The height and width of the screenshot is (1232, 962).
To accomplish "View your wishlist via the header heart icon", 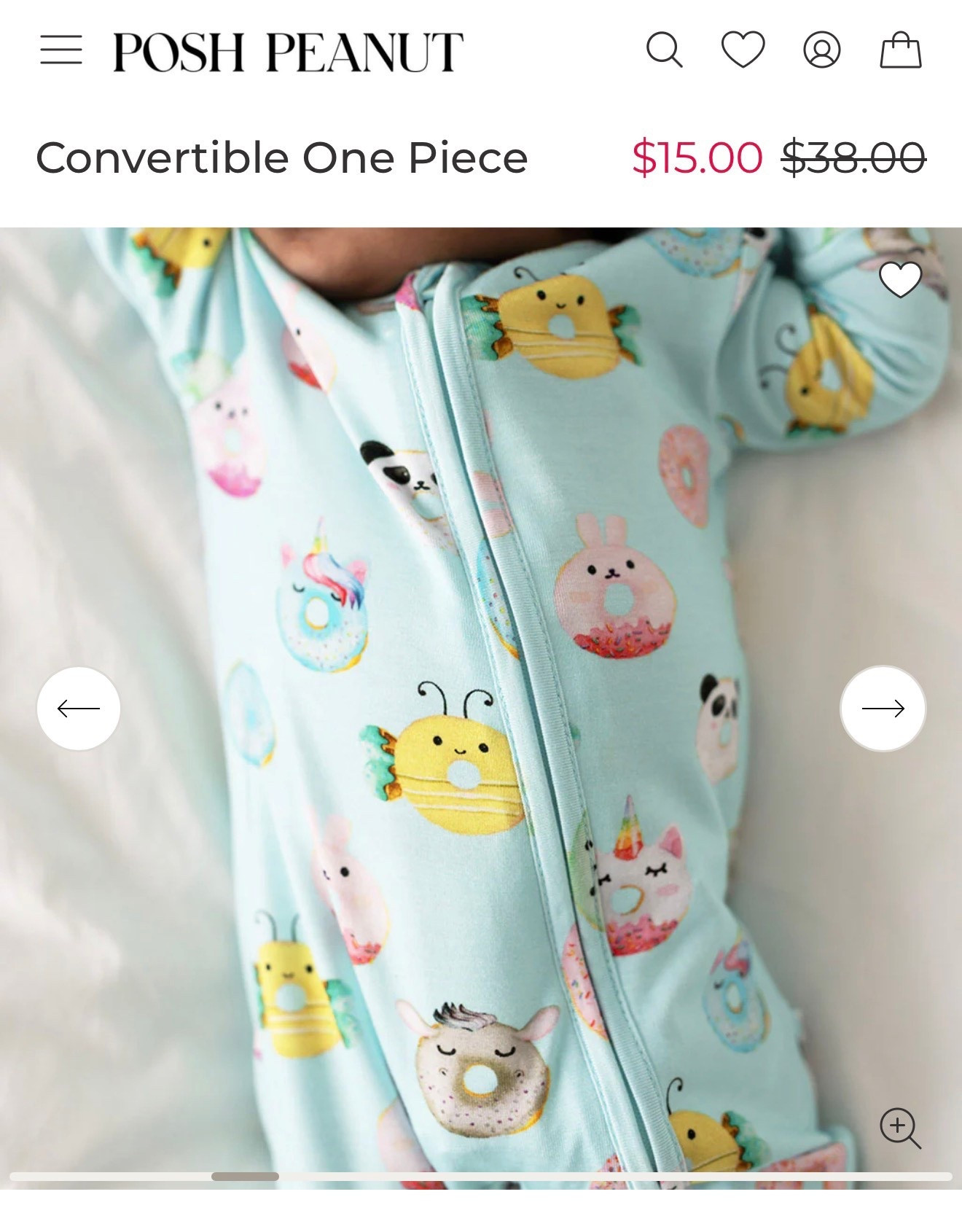I will point(742,50).
